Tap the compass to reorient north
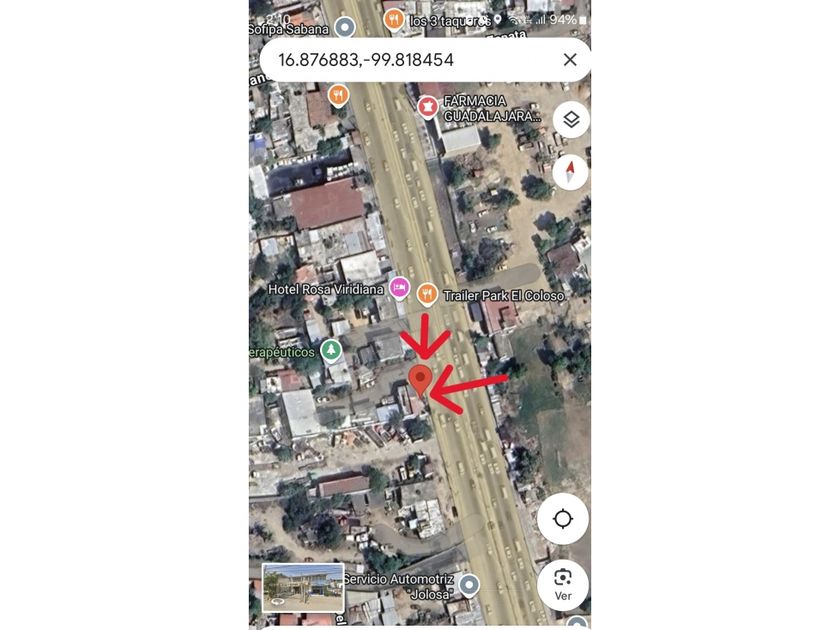The height and width of the screenshot is (630, 840). (571, 172)
